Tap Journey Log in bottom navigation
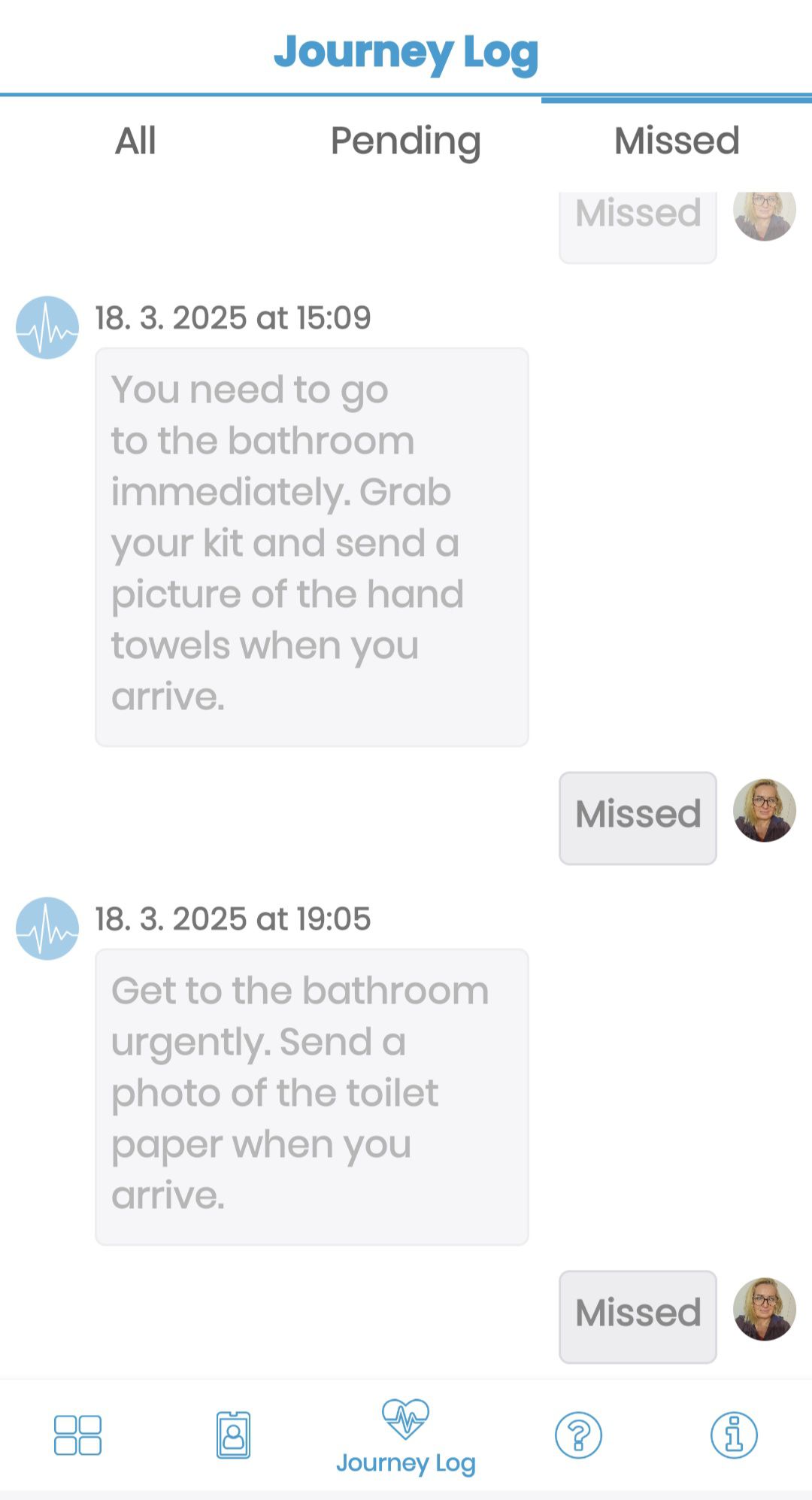Viewport: 812px width, 1500px height. (405, 1437)
